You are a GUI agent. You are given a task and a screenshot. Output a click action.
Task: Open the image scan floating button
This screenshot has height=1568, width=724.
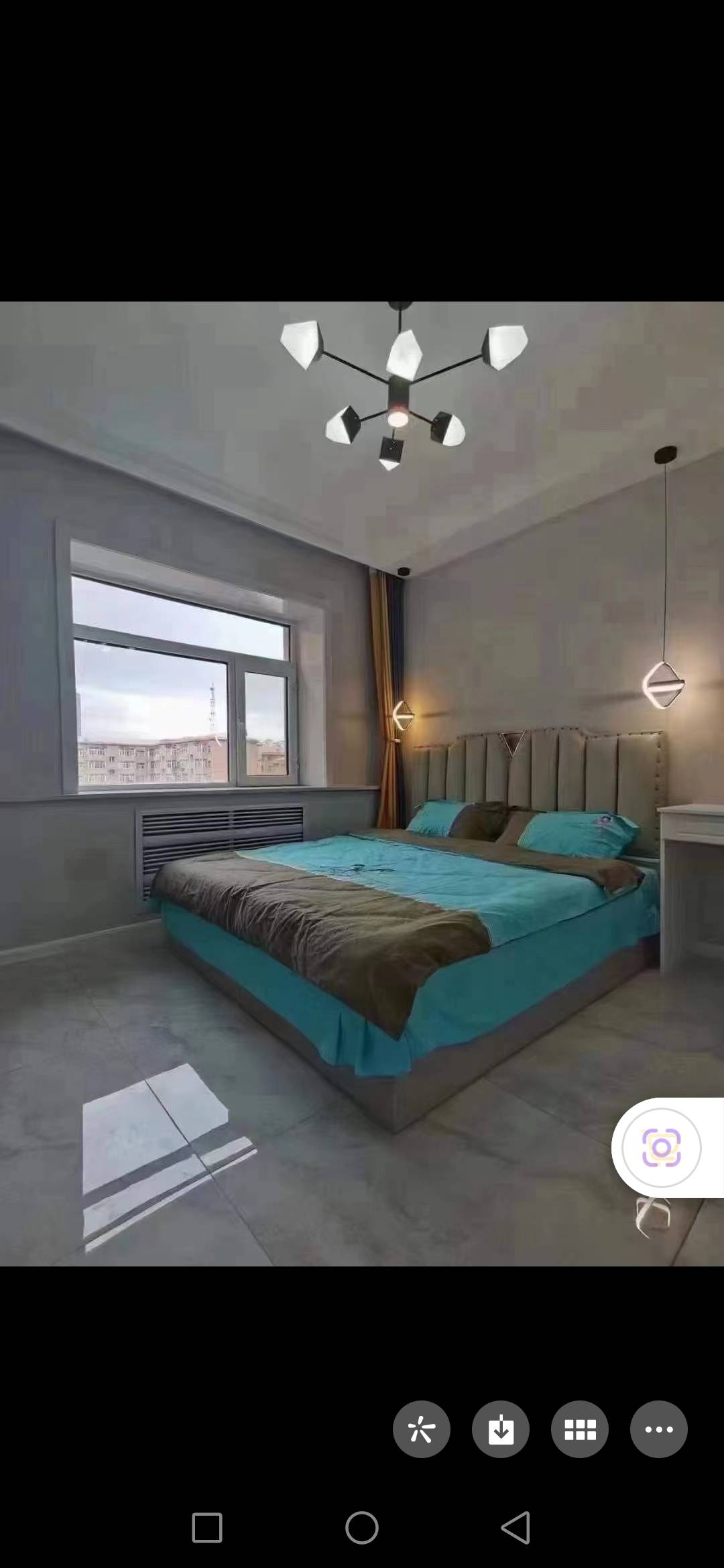661,1147
